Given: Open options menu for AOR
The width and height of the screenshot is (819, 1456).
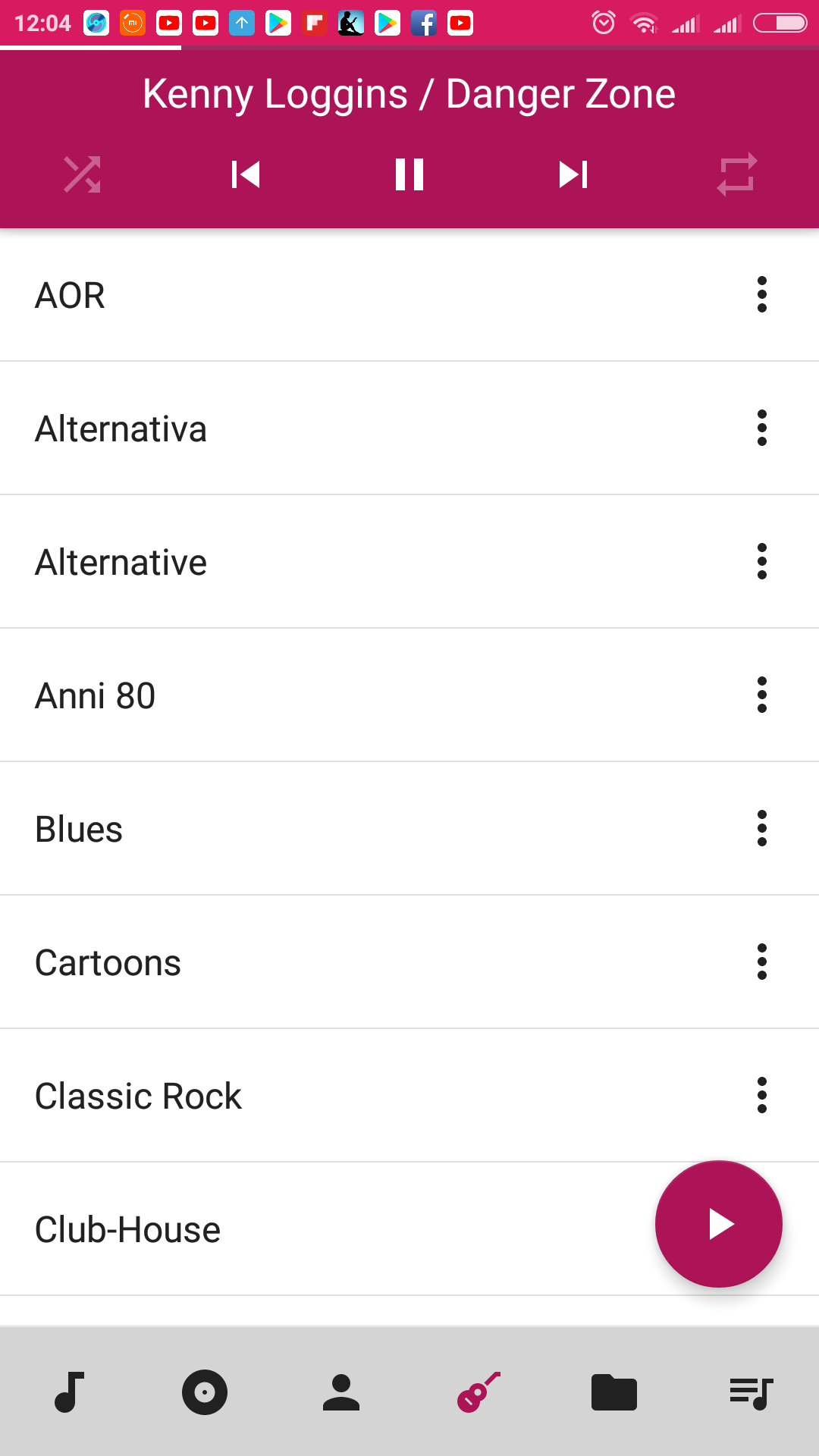Looking at the screenshot, I should (x=762, y=294).
